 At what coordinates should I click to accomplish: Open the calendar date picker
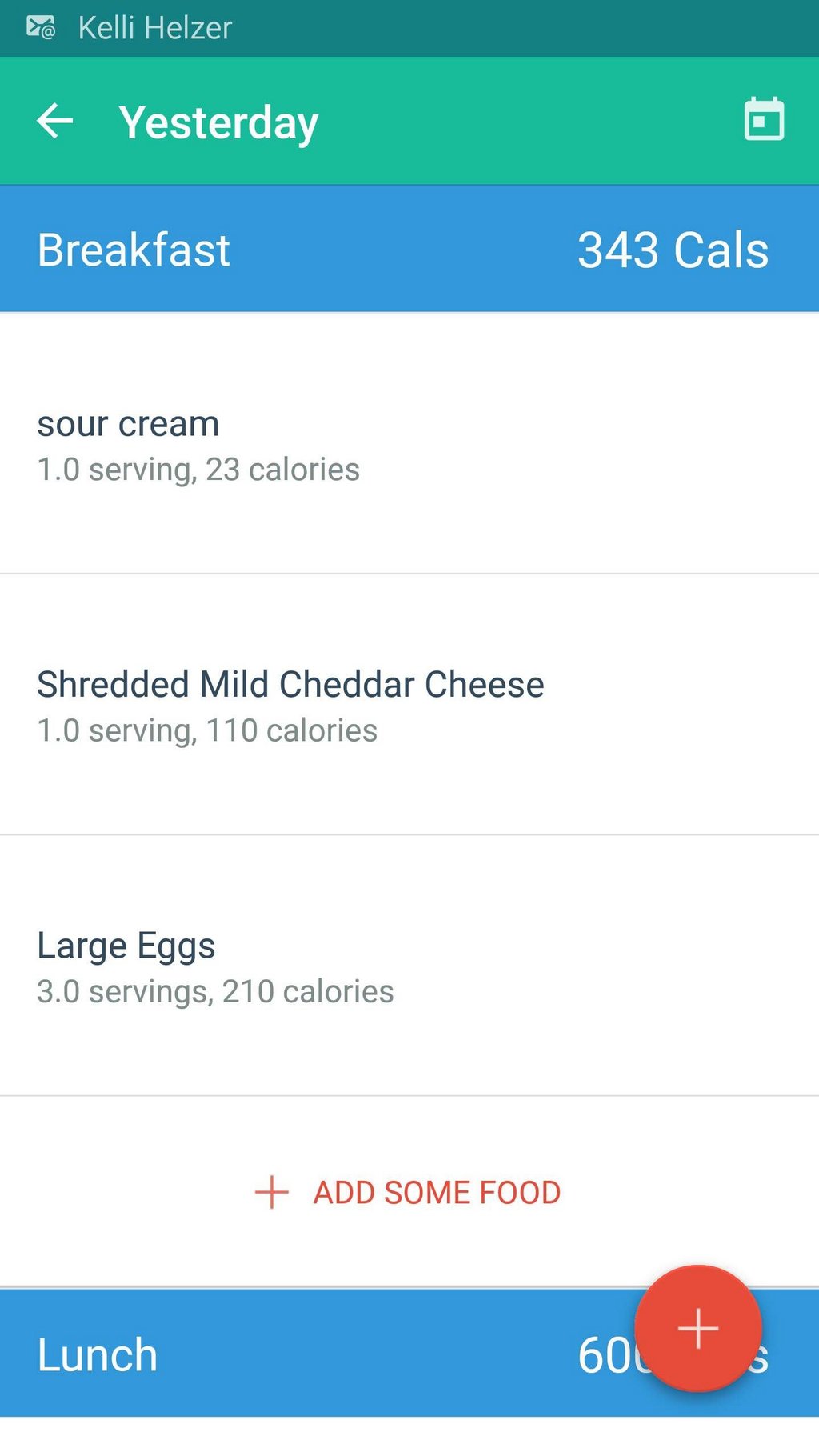[764, 120]
